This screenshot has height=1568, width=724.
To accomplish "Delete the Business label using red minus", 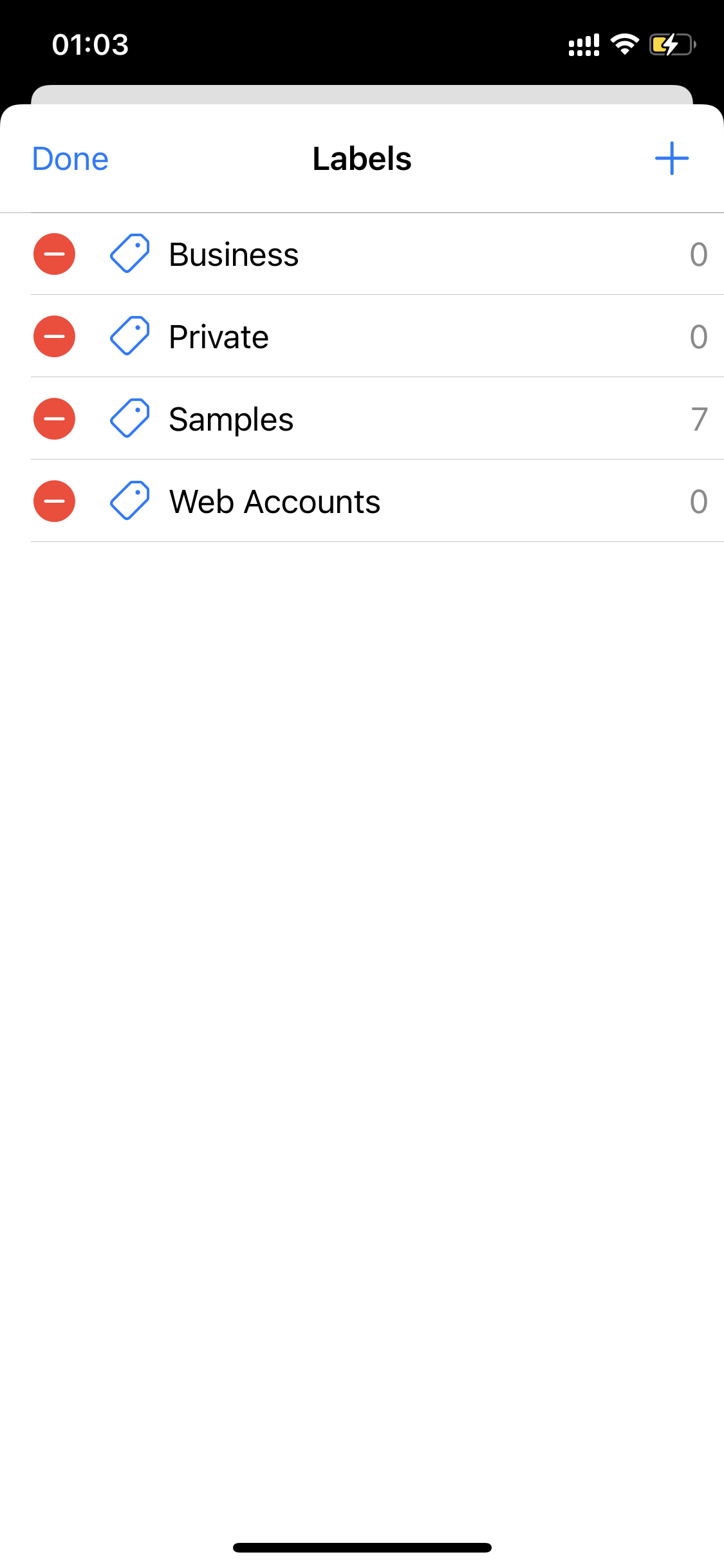I will click(x=54, y=254).
